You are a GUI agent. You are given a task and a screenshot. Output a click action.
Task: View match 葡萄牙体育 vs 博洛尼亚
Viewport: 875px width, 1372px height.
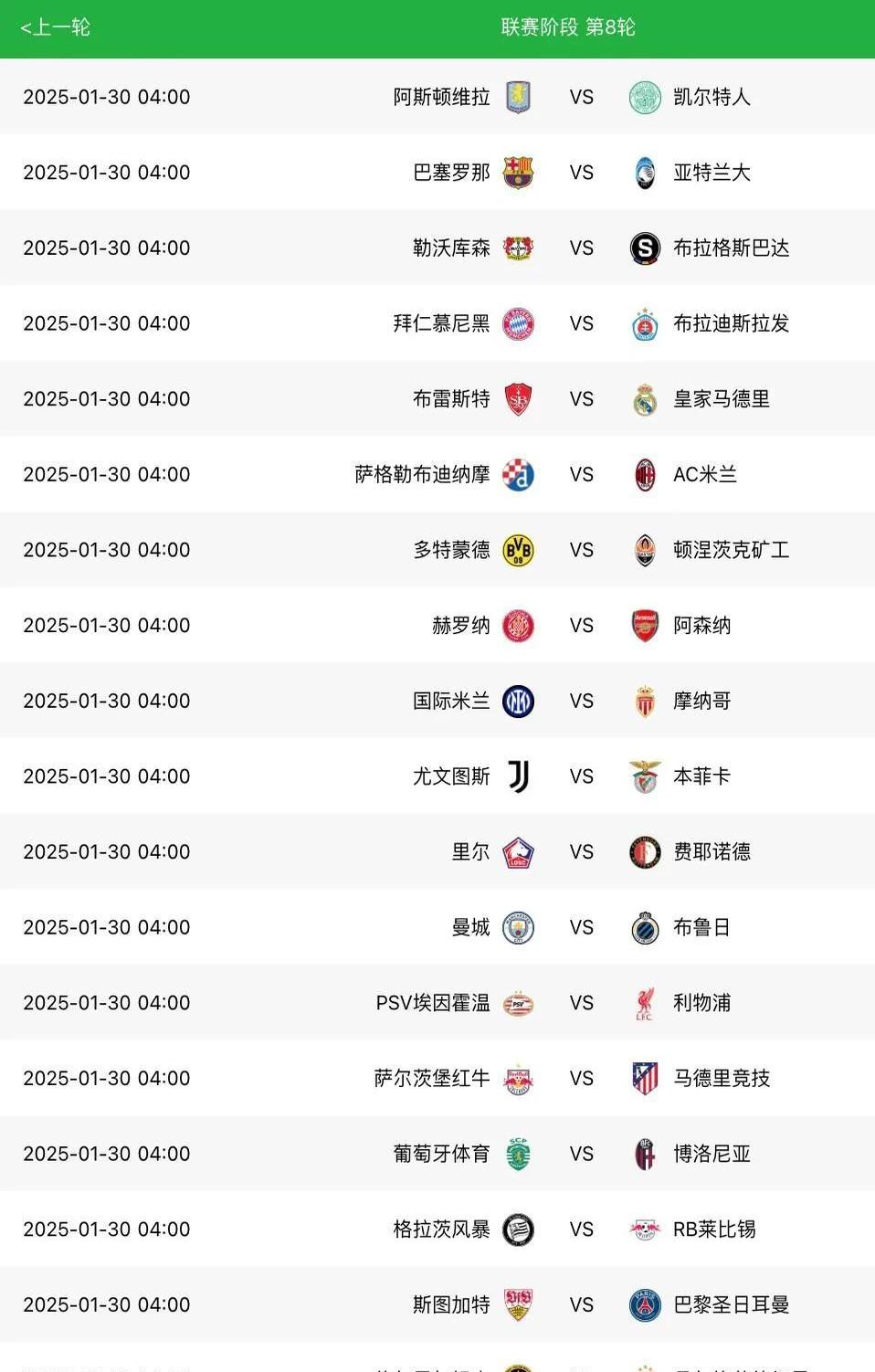[581, 1155]
